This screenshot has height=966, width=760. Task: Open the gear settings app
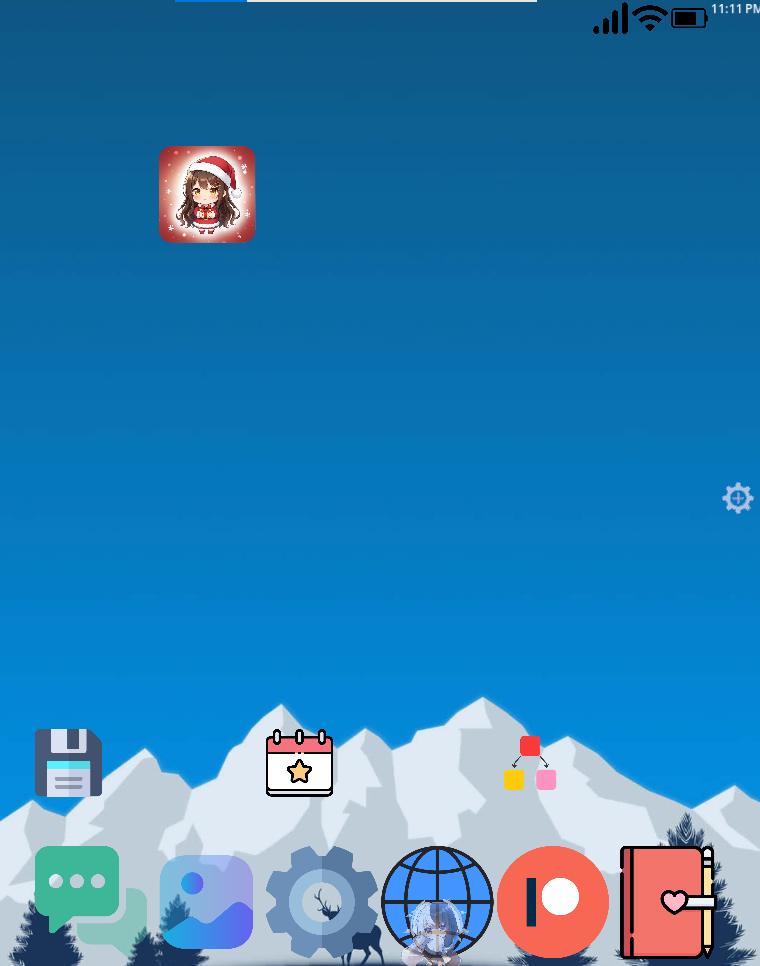coord(322,901)
